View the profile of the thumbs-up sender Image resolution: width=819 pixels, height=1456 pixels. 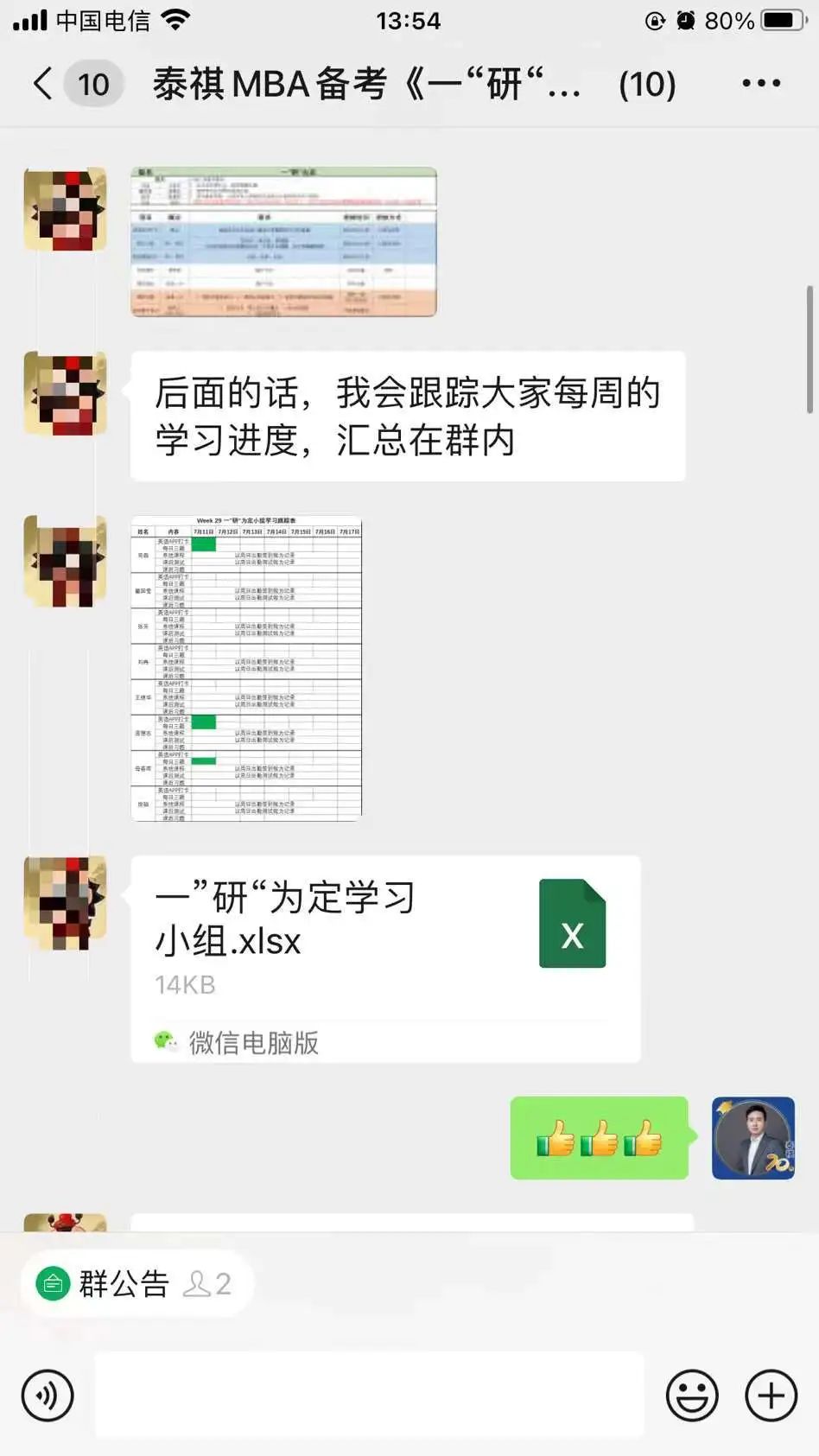point(752,1138)
